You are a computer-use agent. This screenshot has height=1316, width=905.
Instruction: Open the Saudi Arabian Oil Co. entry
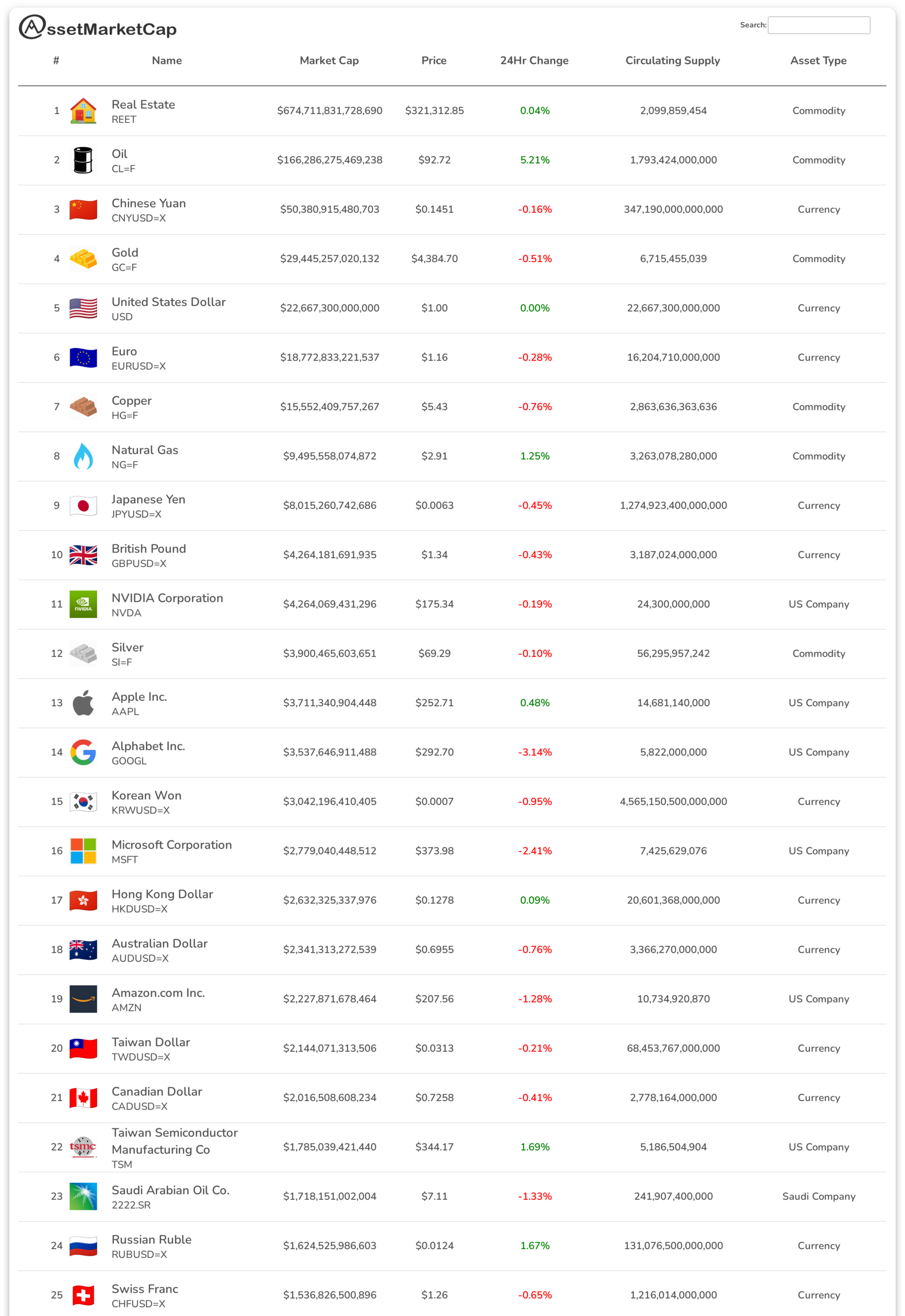[171, 1190]
